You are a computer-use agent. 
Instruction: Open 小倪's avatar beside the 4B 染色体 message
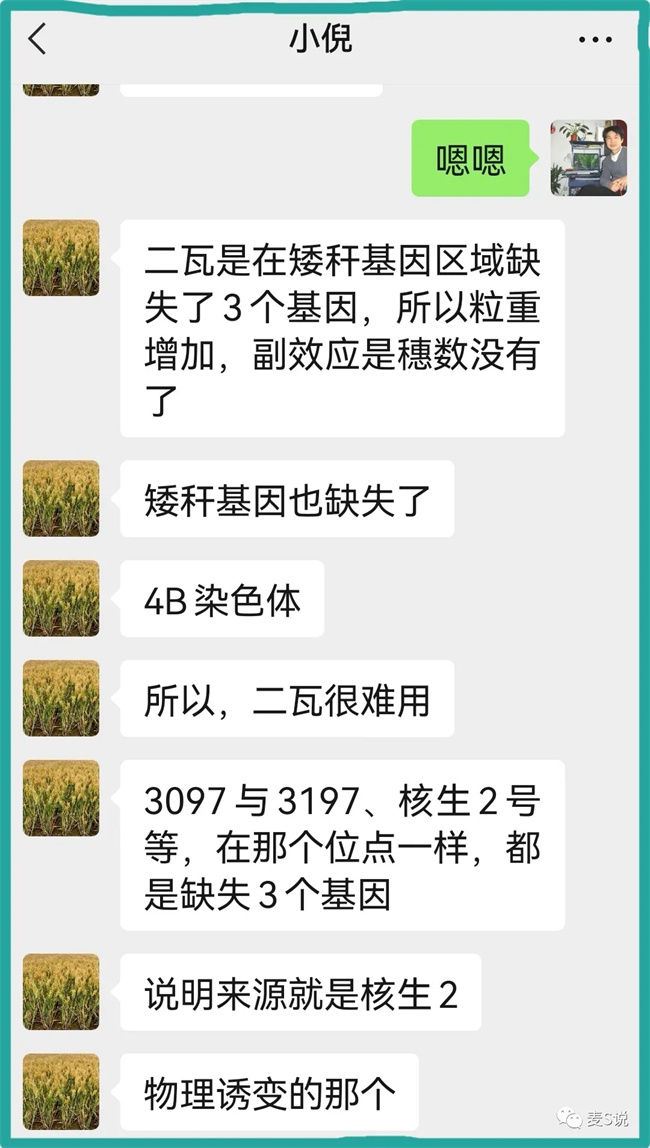(61, 598)
